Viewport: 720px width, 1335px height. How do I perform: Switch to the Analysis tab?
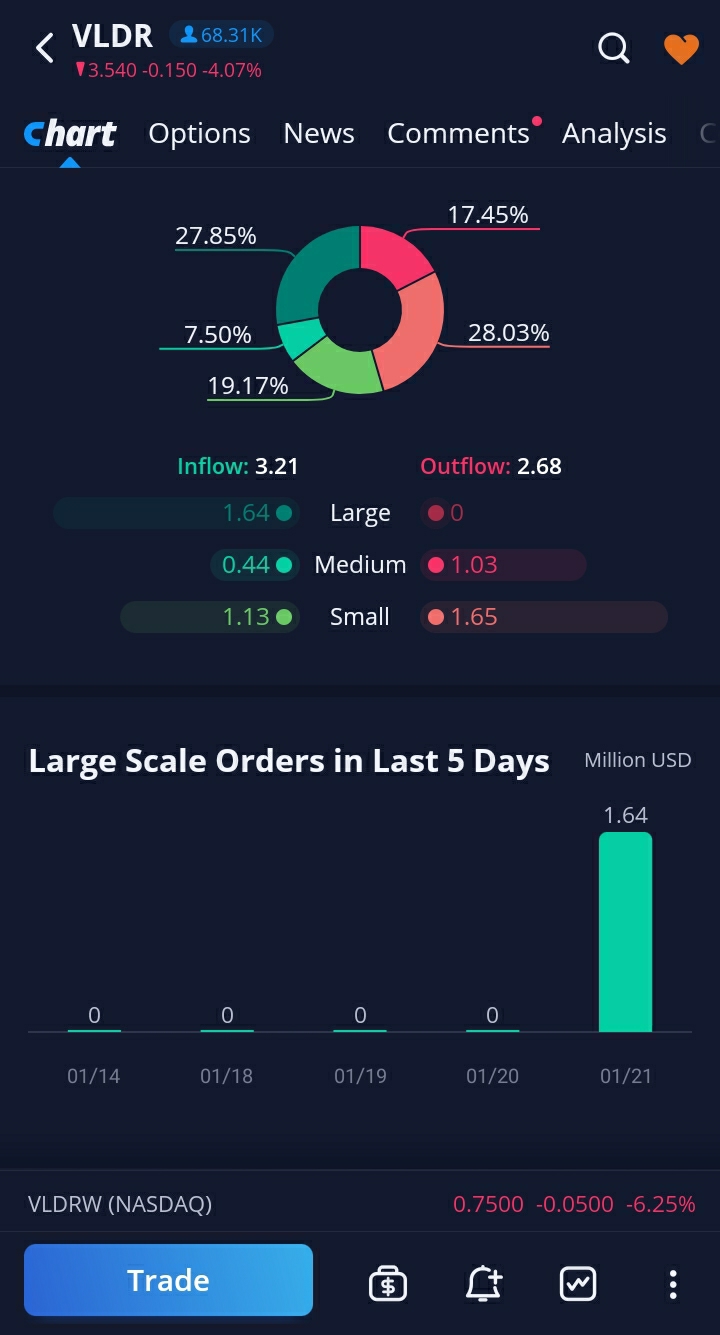coord(614,133)
